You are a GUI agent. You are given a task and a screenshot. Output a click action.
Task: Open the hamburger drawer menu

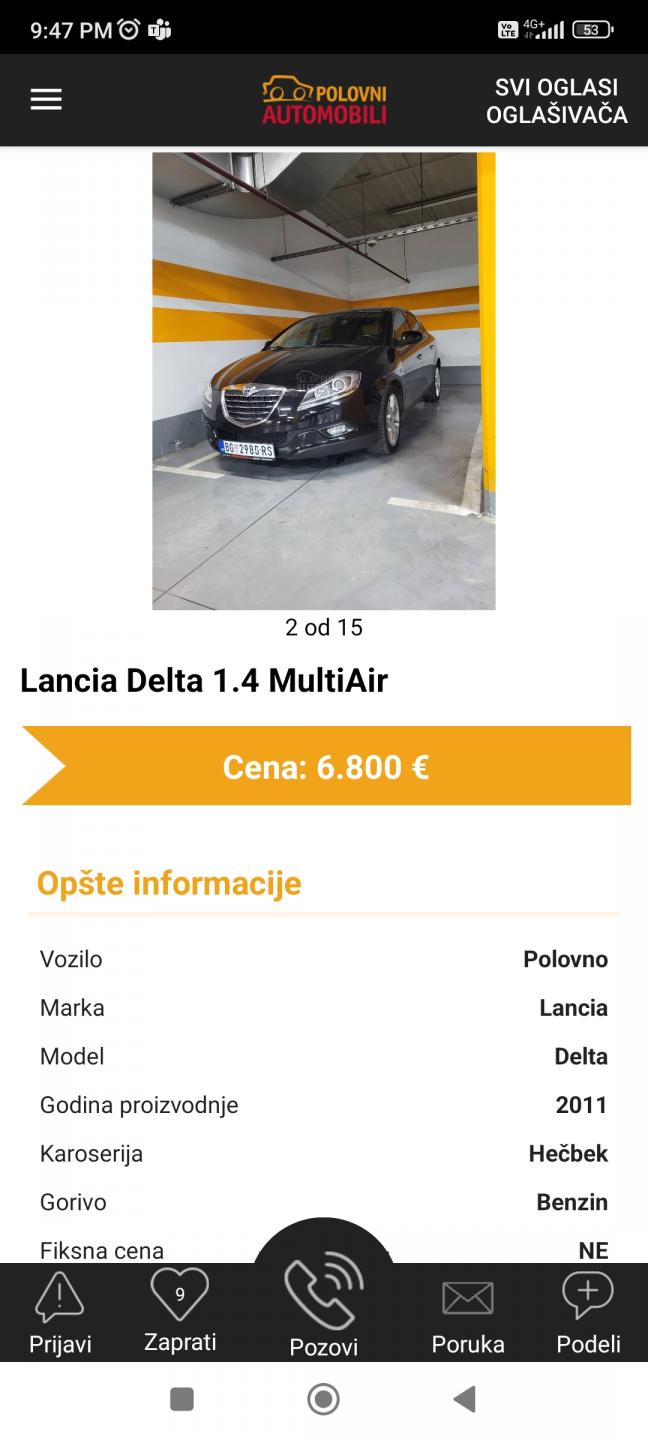[46, 100]
